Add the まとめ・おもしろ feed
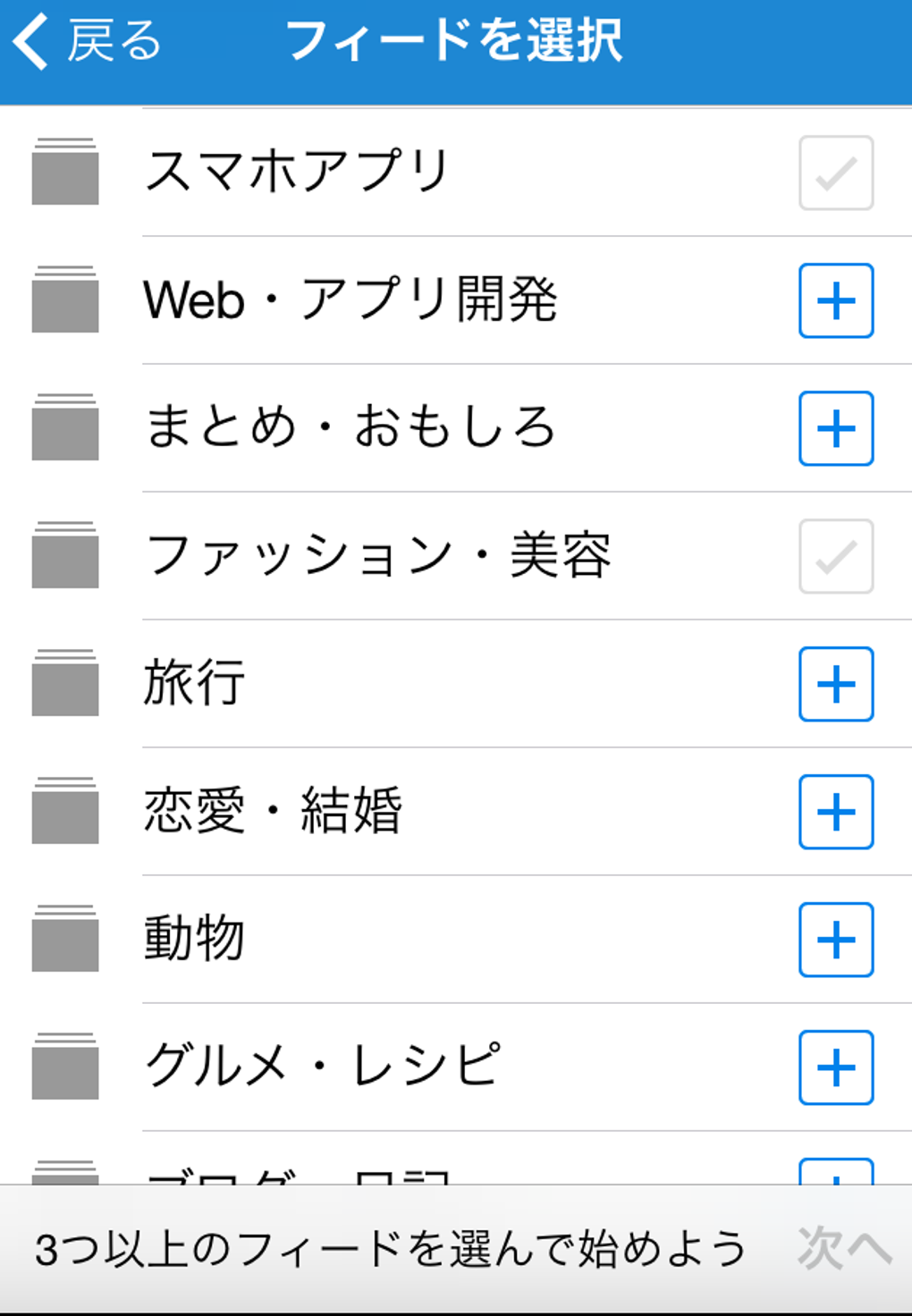The height and width of the screenshot is (1316, 912). tap(835, 428)
